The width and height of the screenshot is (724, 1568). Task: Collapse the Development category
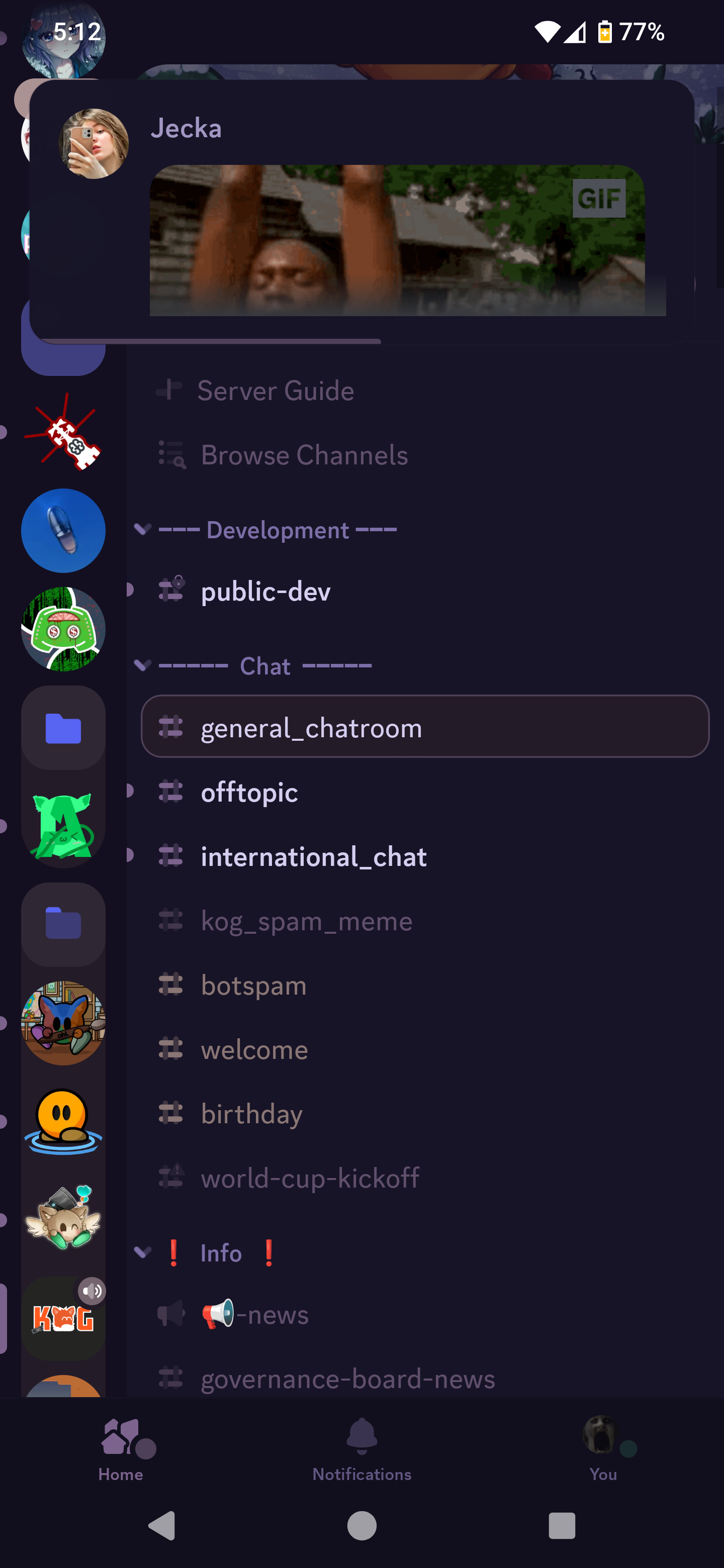pyautogui.click(x=266, y=530)
